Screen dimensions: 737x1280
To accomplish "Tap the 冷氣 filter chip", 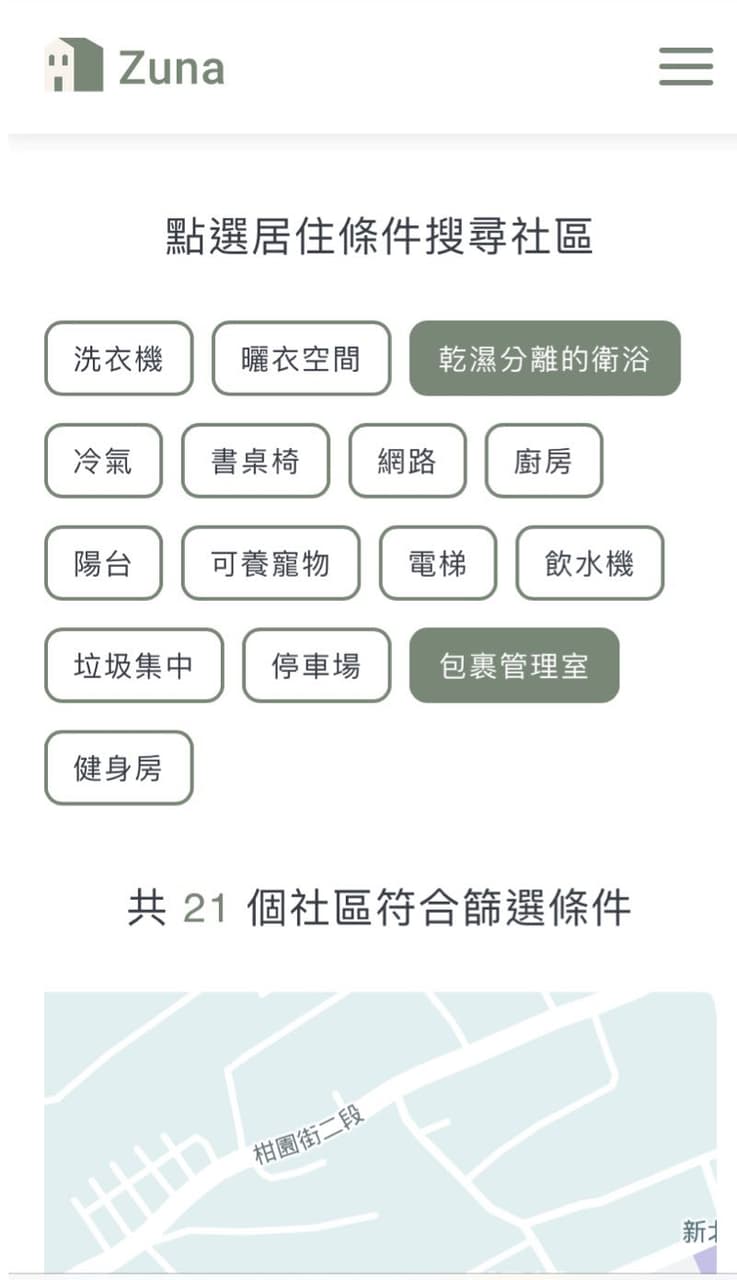I will point(103,461).
